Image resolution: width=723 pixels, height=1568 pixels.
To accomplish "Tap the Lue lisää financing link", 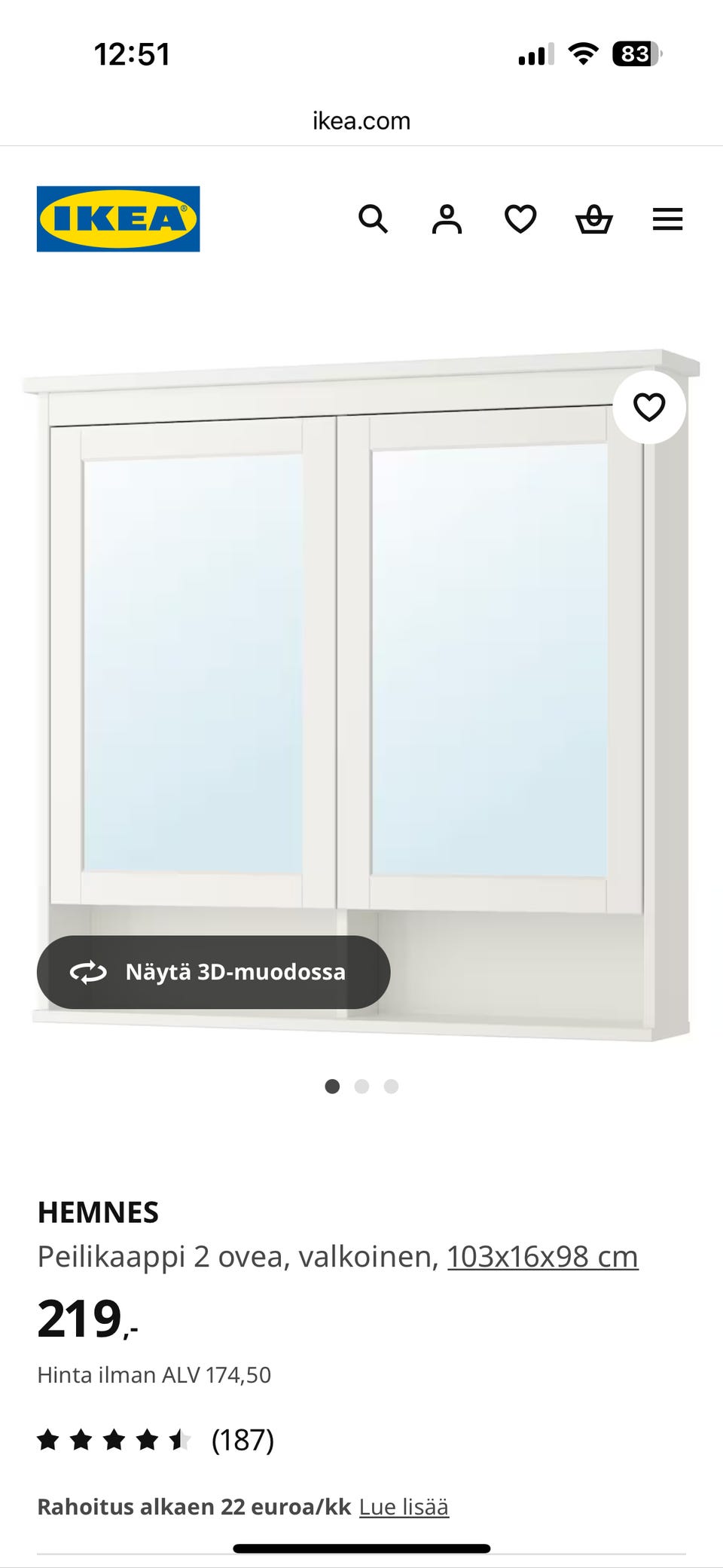I will click(x=404, y=1506).
